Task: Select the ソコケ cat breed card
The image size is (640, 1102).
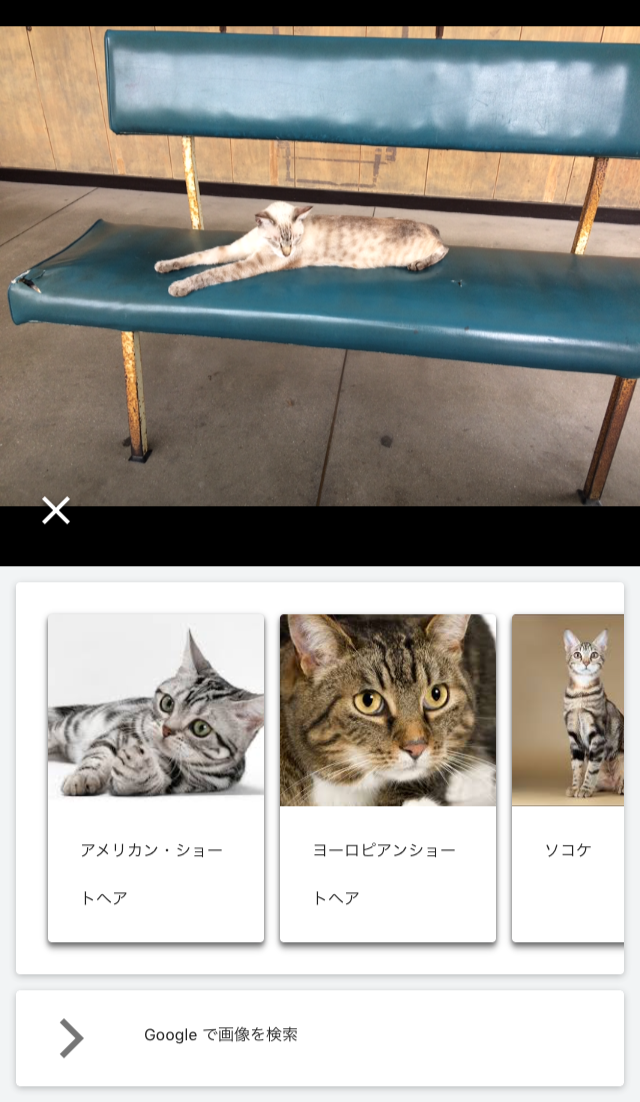Action: (568, 777)
